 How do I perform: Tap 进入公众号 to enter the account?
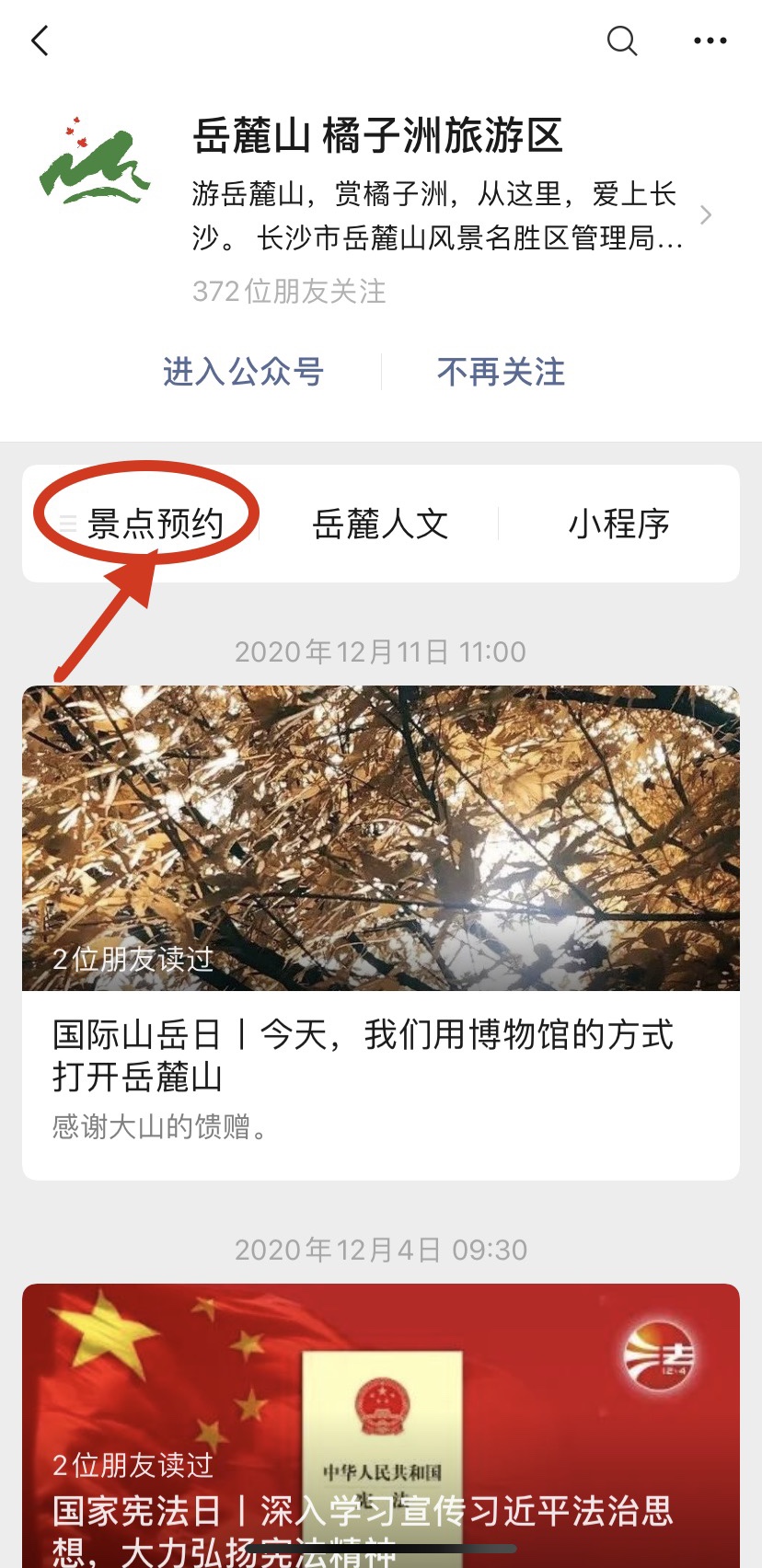coord(243,372)
